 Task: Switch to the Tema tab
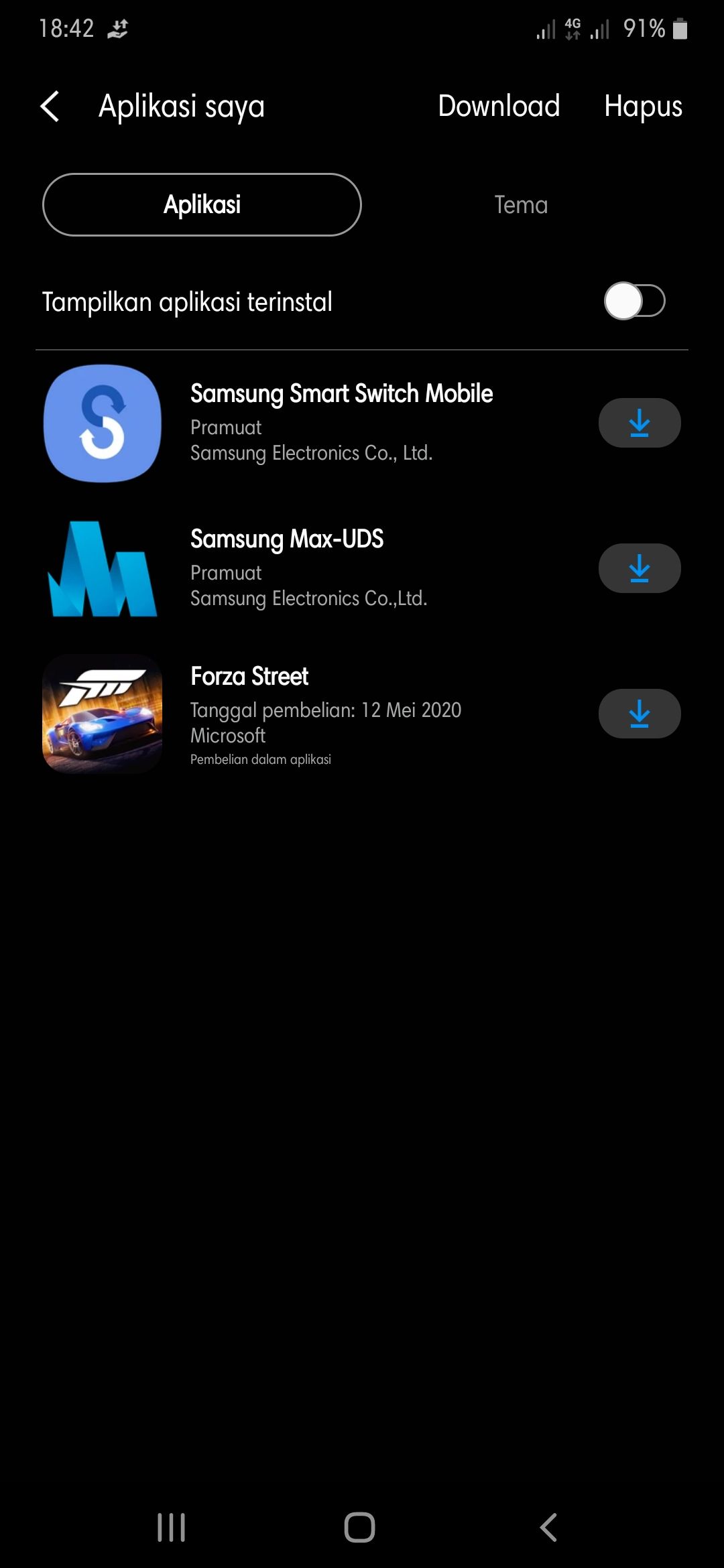(x=521, y=205)
